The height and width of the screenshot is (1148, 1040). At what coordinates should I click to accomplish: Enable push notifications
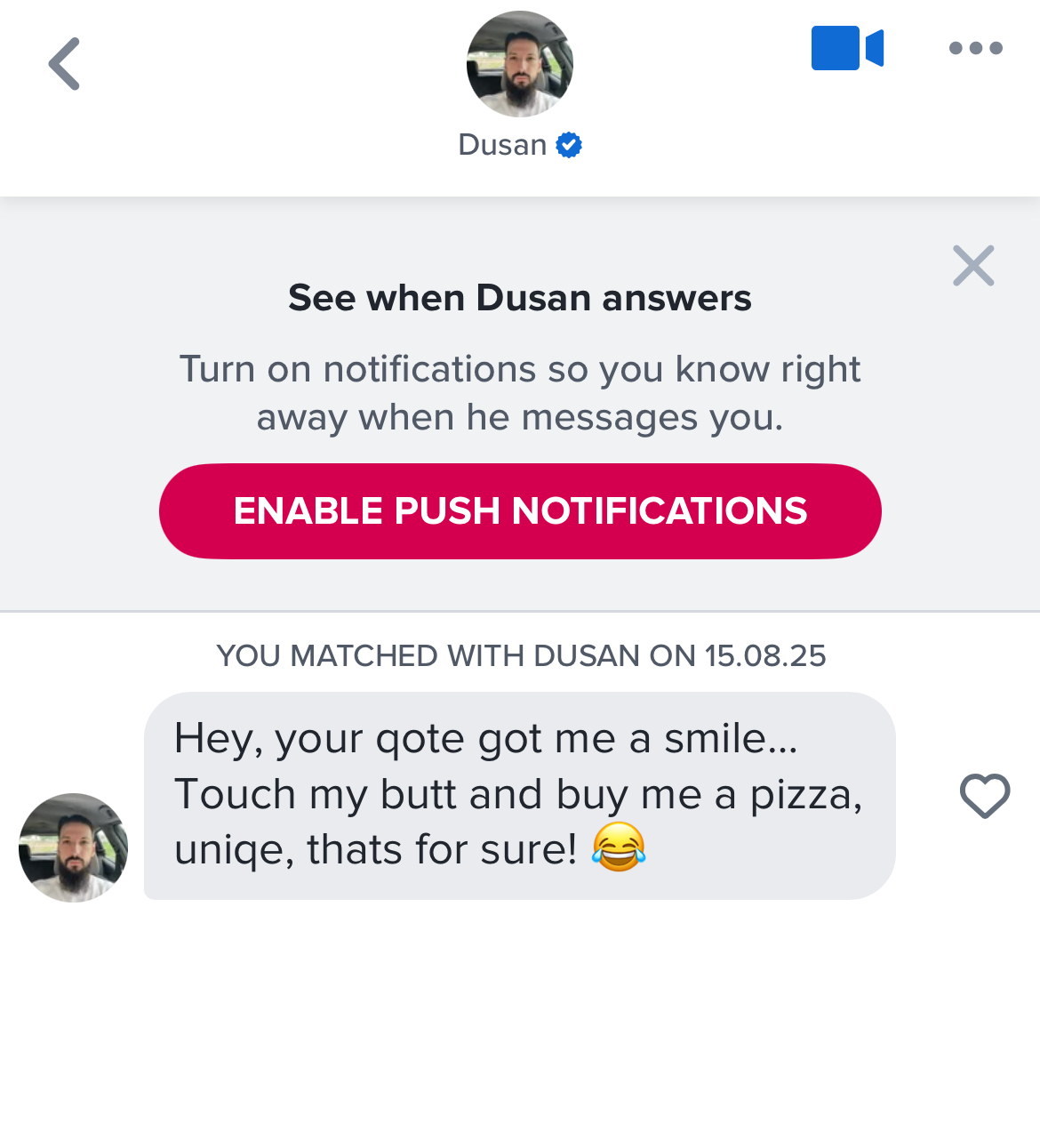(x=520, y=511)
